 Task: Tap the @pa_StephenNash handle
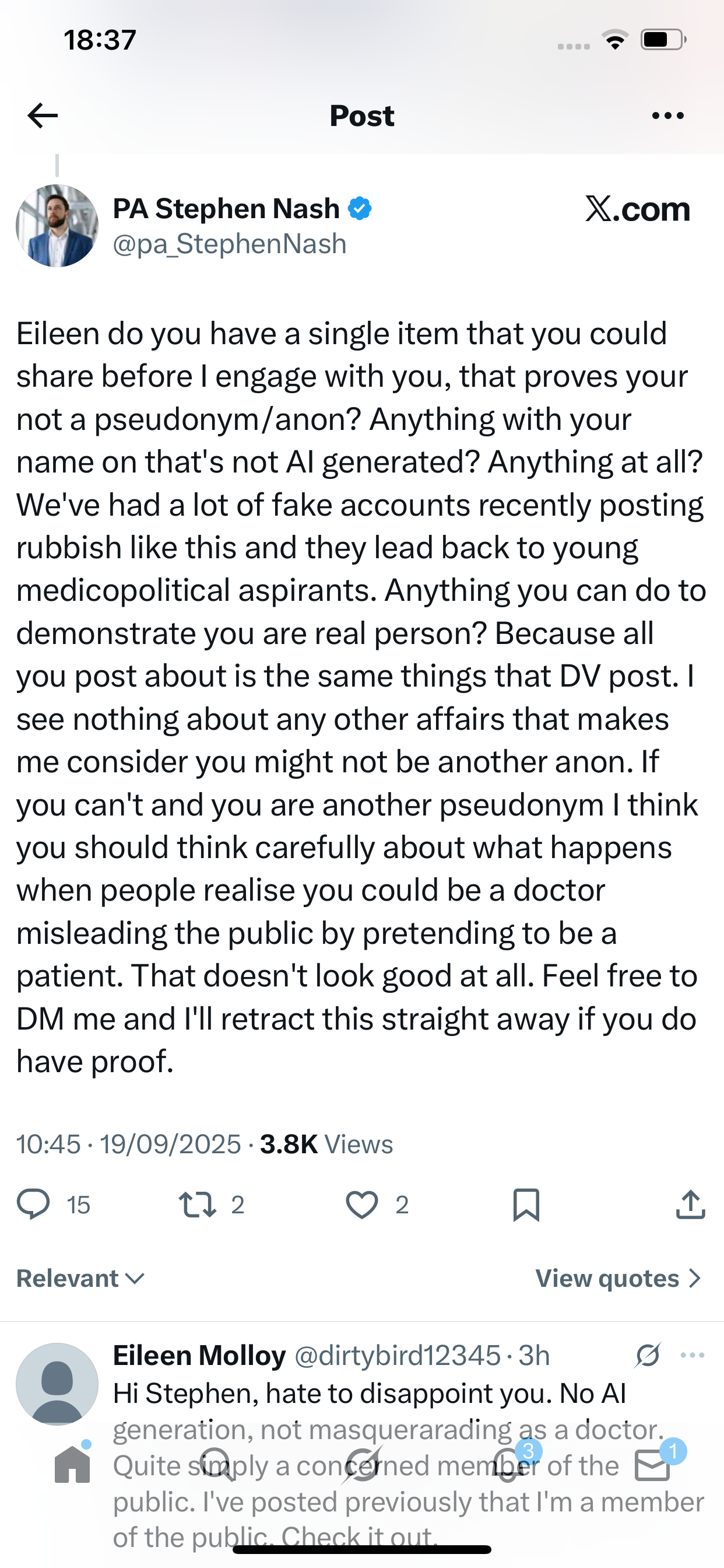(x=229, y=244)
